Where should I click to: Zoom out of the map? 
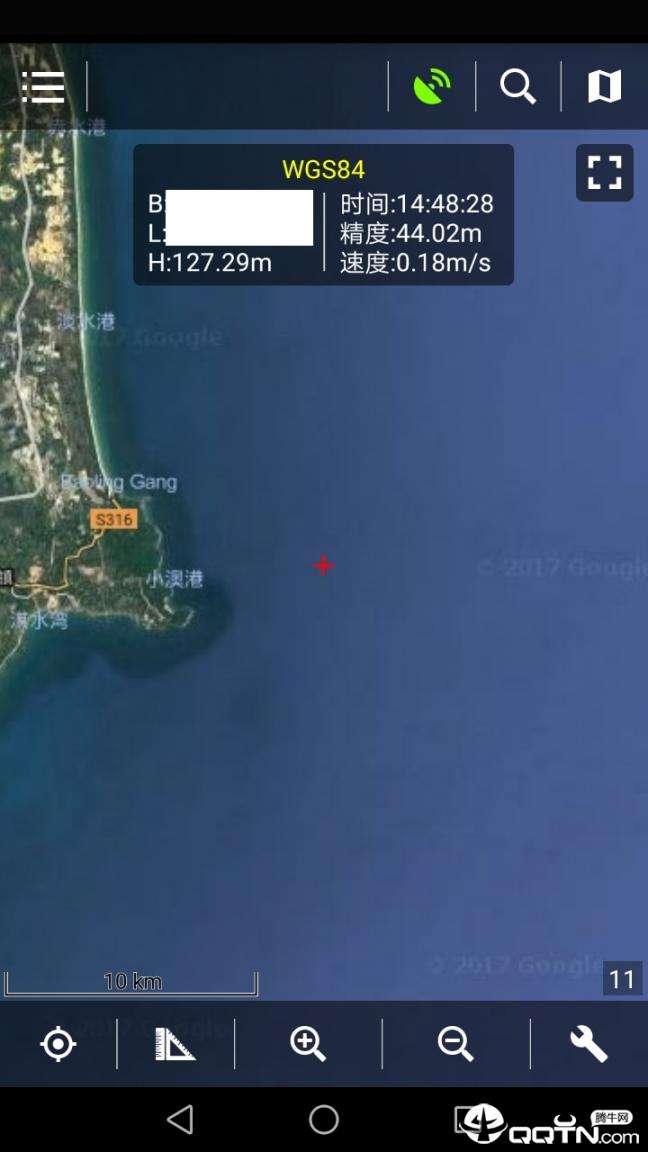[x=455, y=1044]
